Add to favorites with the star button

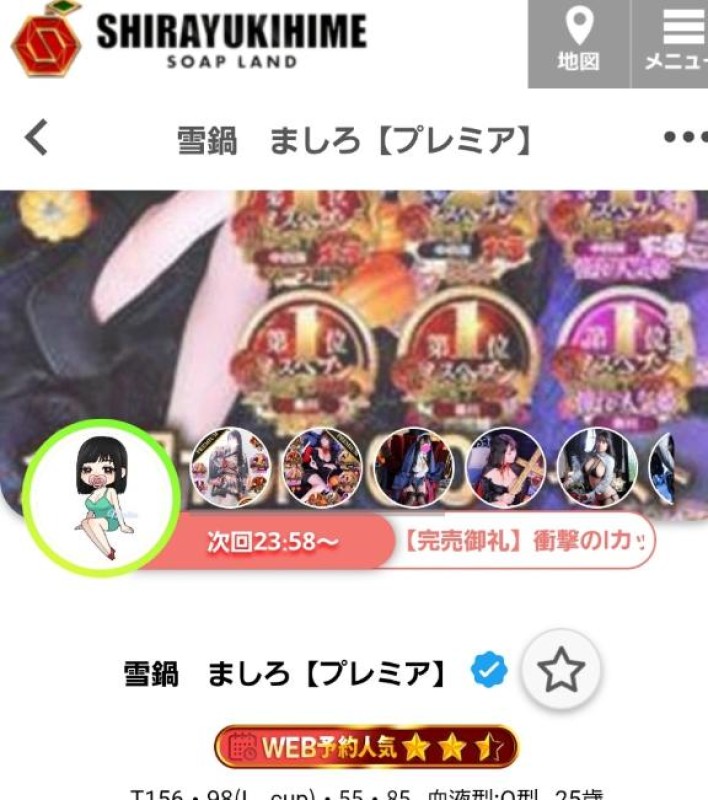tap(561, 671)
